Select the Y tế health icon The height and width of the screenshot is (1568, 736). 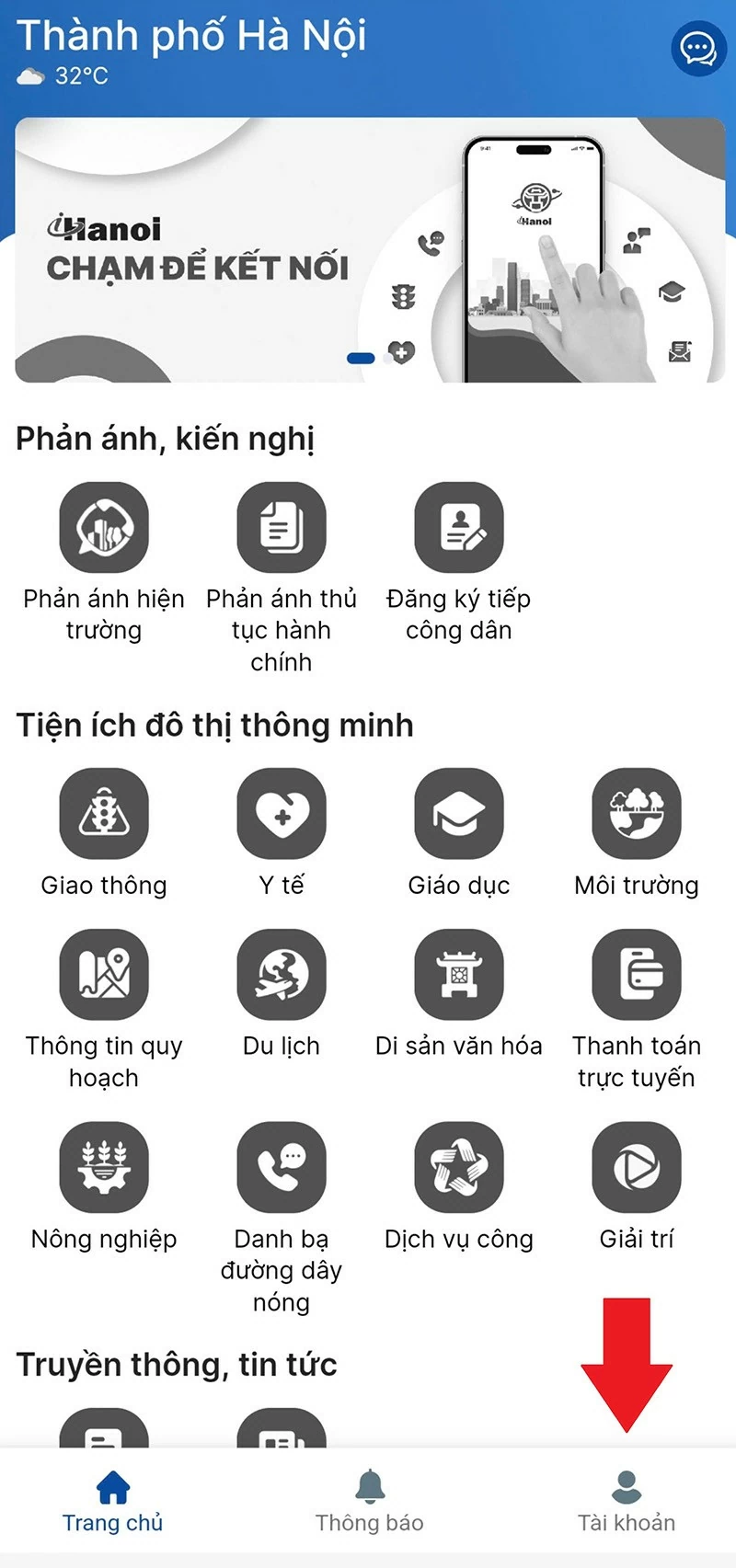tap(282, 815)
